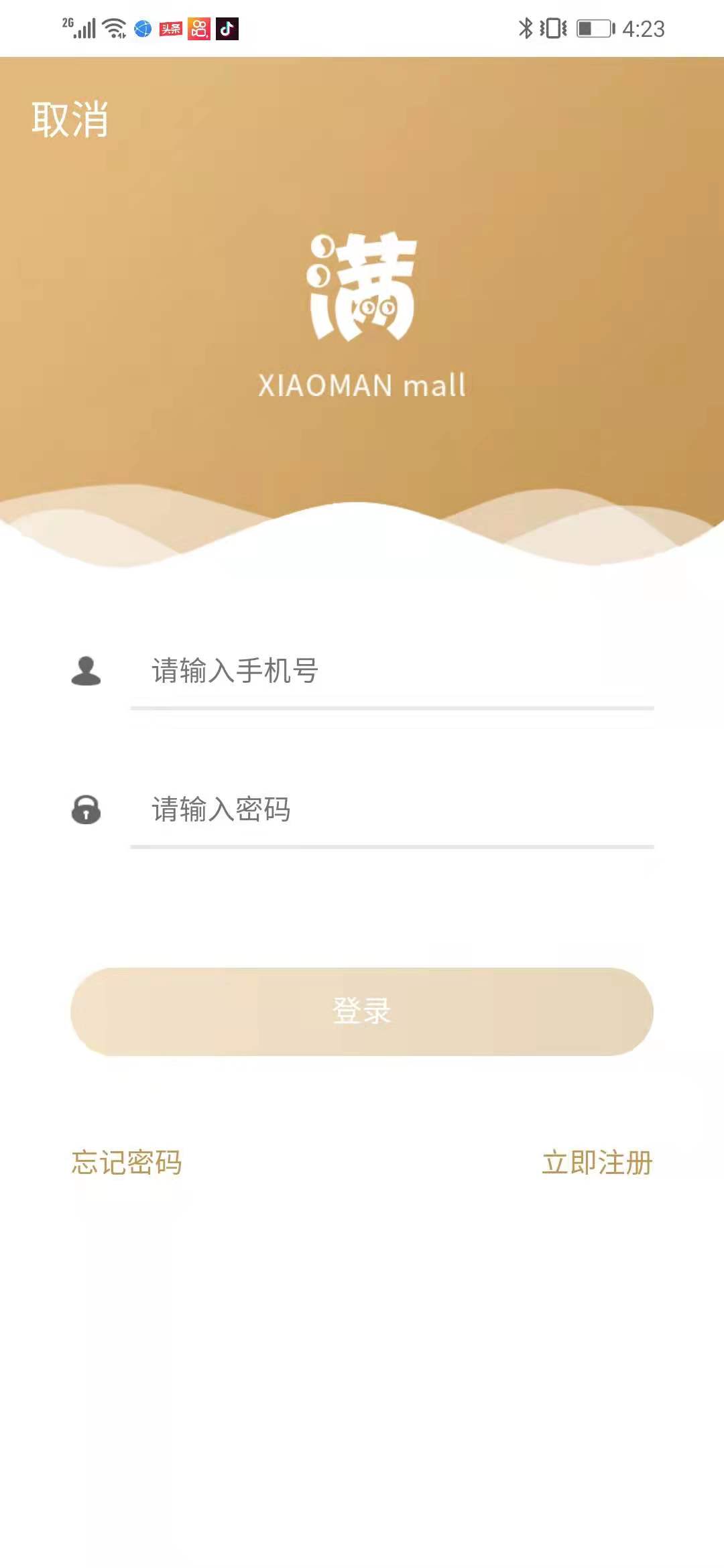Viewport: 724px width, 1568px height.
Task: Tap the Kuaishou icon in the status bar
Action: pyautogui.click(x=198, y=28)
